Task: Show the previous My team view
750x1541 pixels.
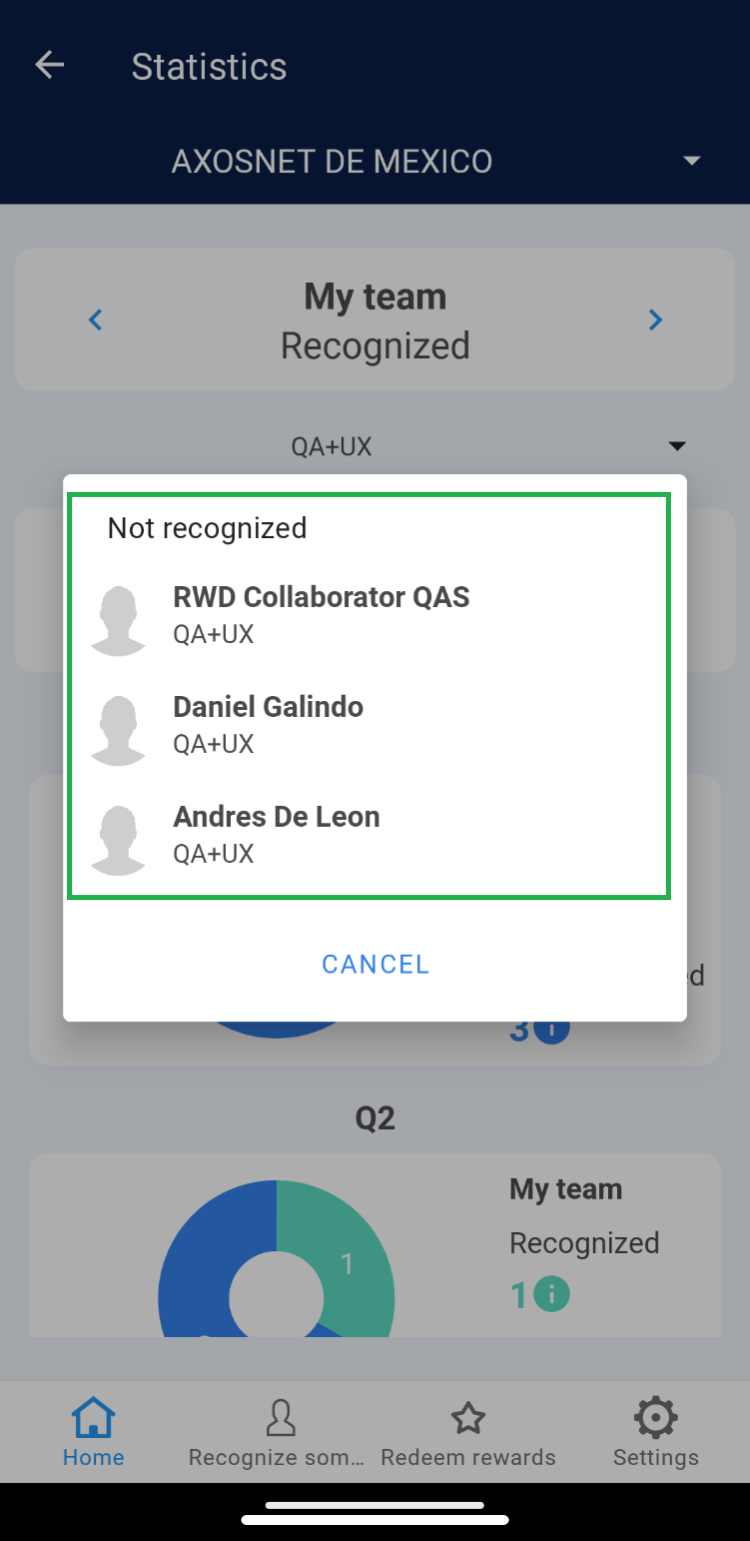Action: pyautogui.click(x=96, y=320)
